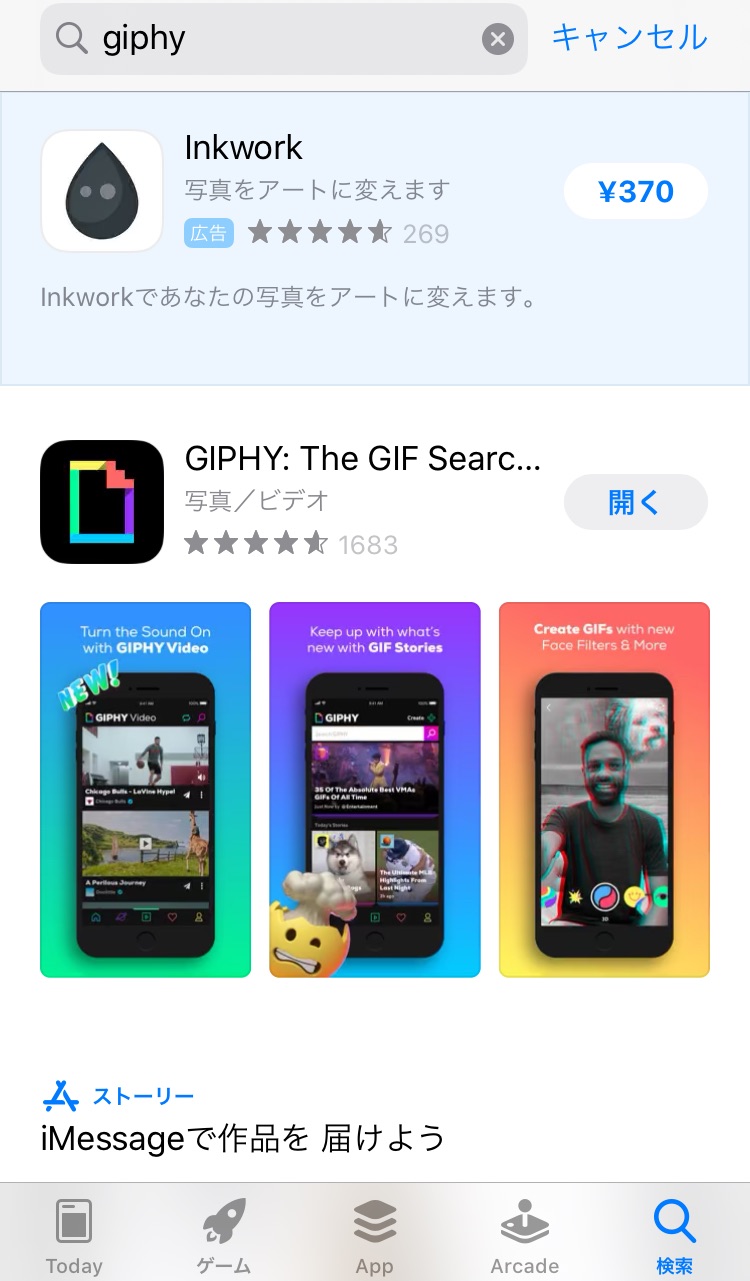Go to the App tab
This screenshot has width=750, height=1281.
pos(375,1236)
